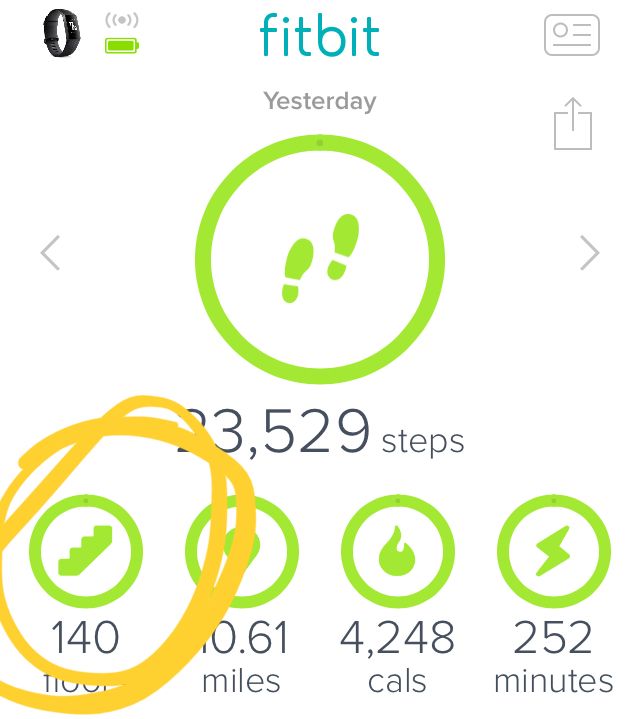Go to the next day
The image size is (640, 719).
pyautogui.click(x=590, y=253)
